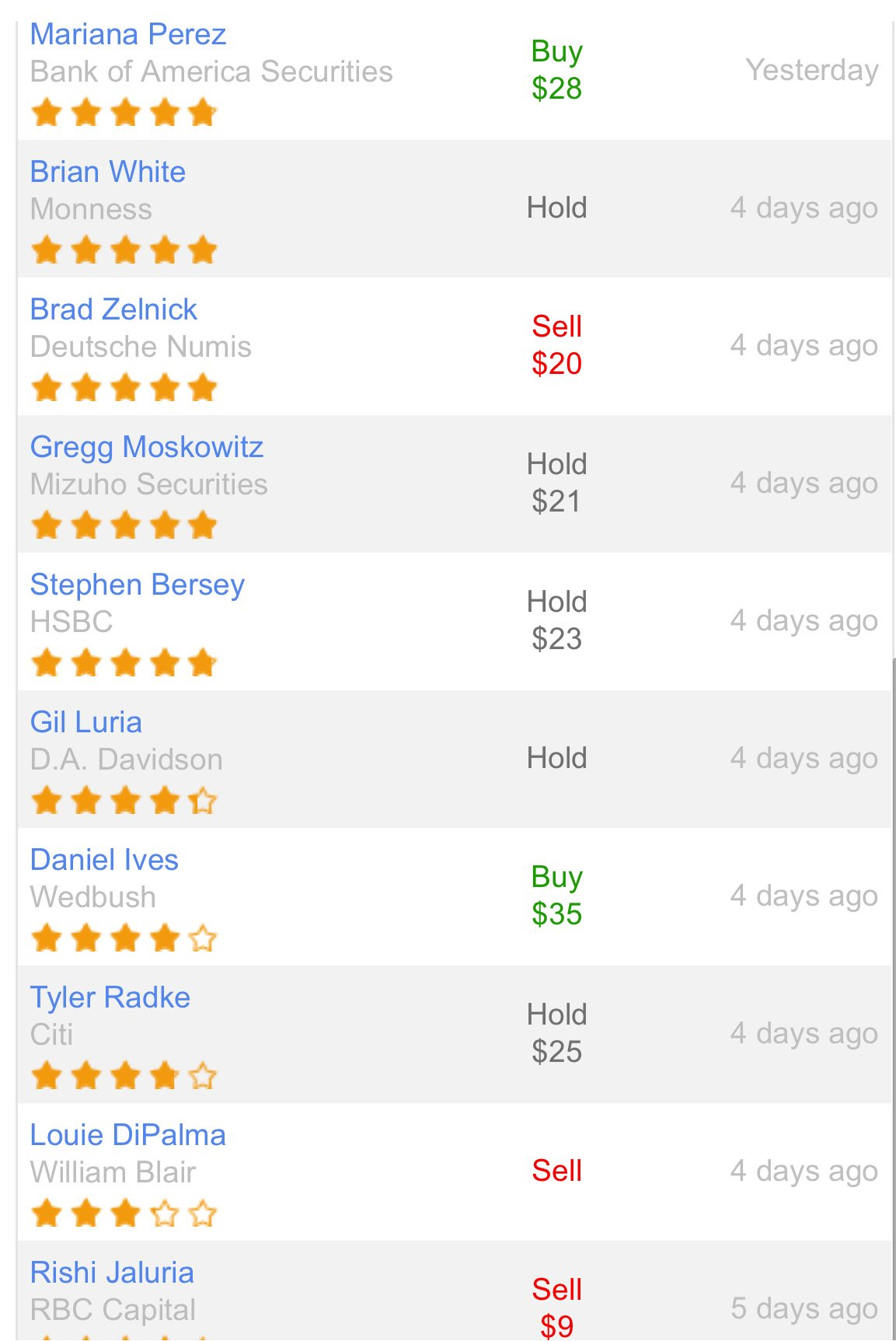Tap the Brad Zelnick name link

pyautogui.click(x=113, y=309)
